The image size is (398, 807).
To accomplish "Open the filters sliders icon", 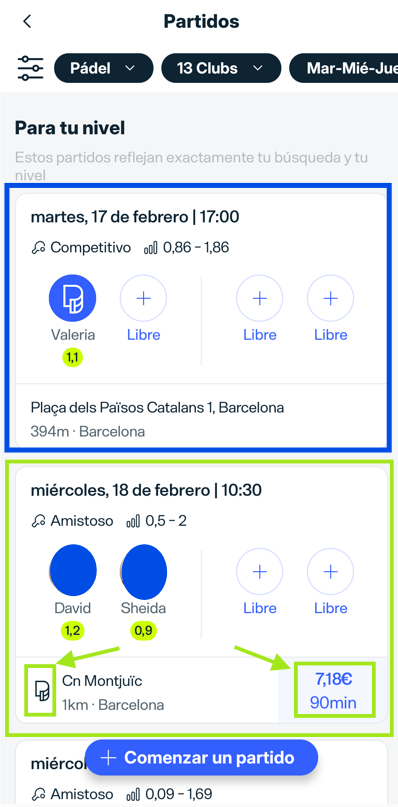I will pos(31,68).
